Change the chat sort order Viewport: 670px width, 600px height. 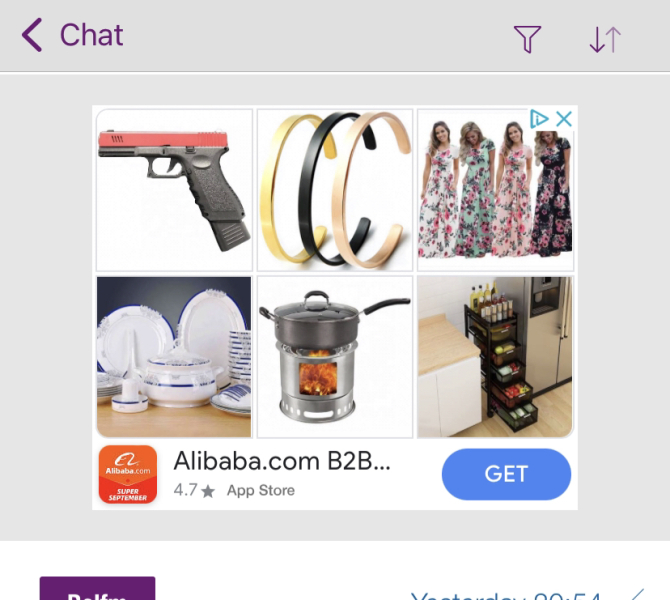click(x=605, y=39)
